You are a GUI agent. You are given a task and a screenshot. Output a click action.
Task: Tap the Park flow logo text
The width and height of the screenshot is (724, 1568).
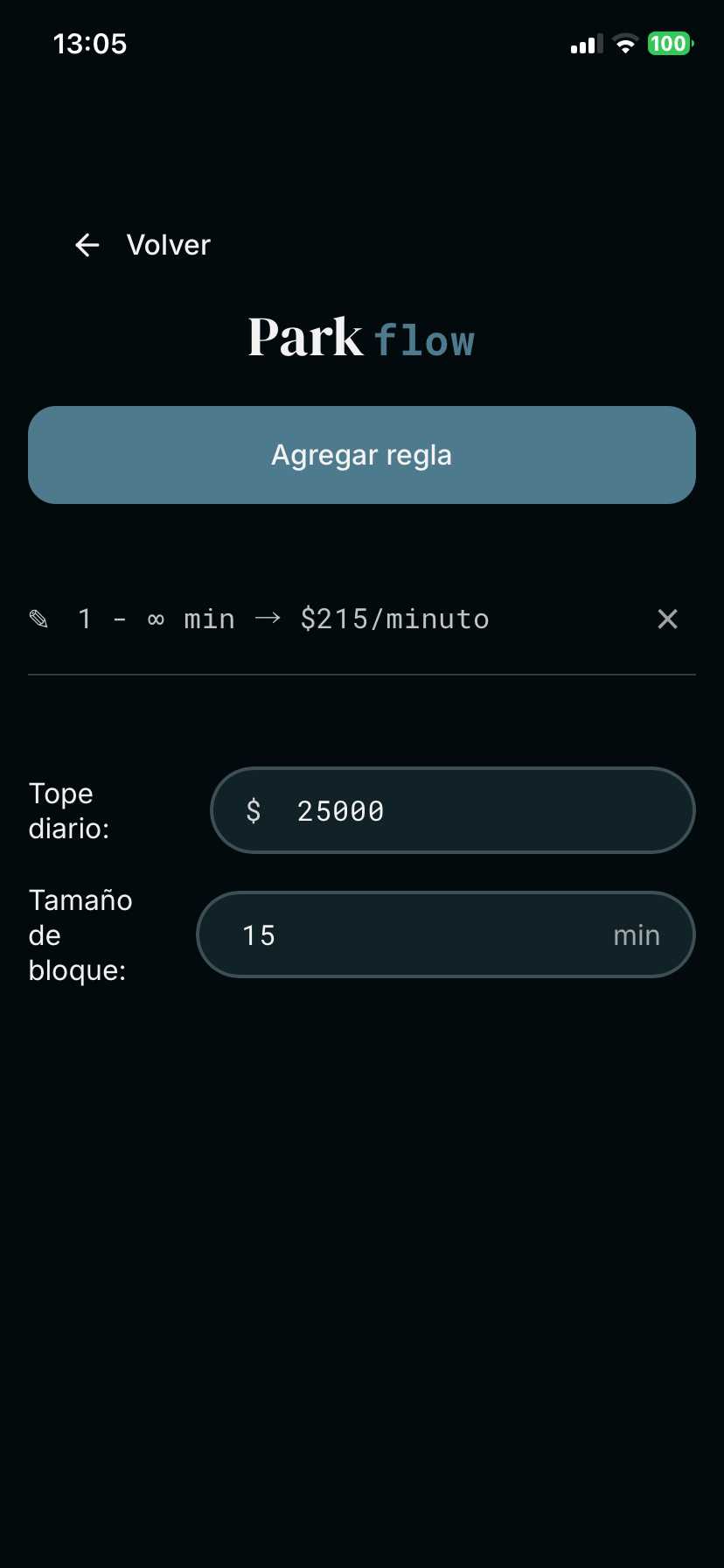coord(361,337)
